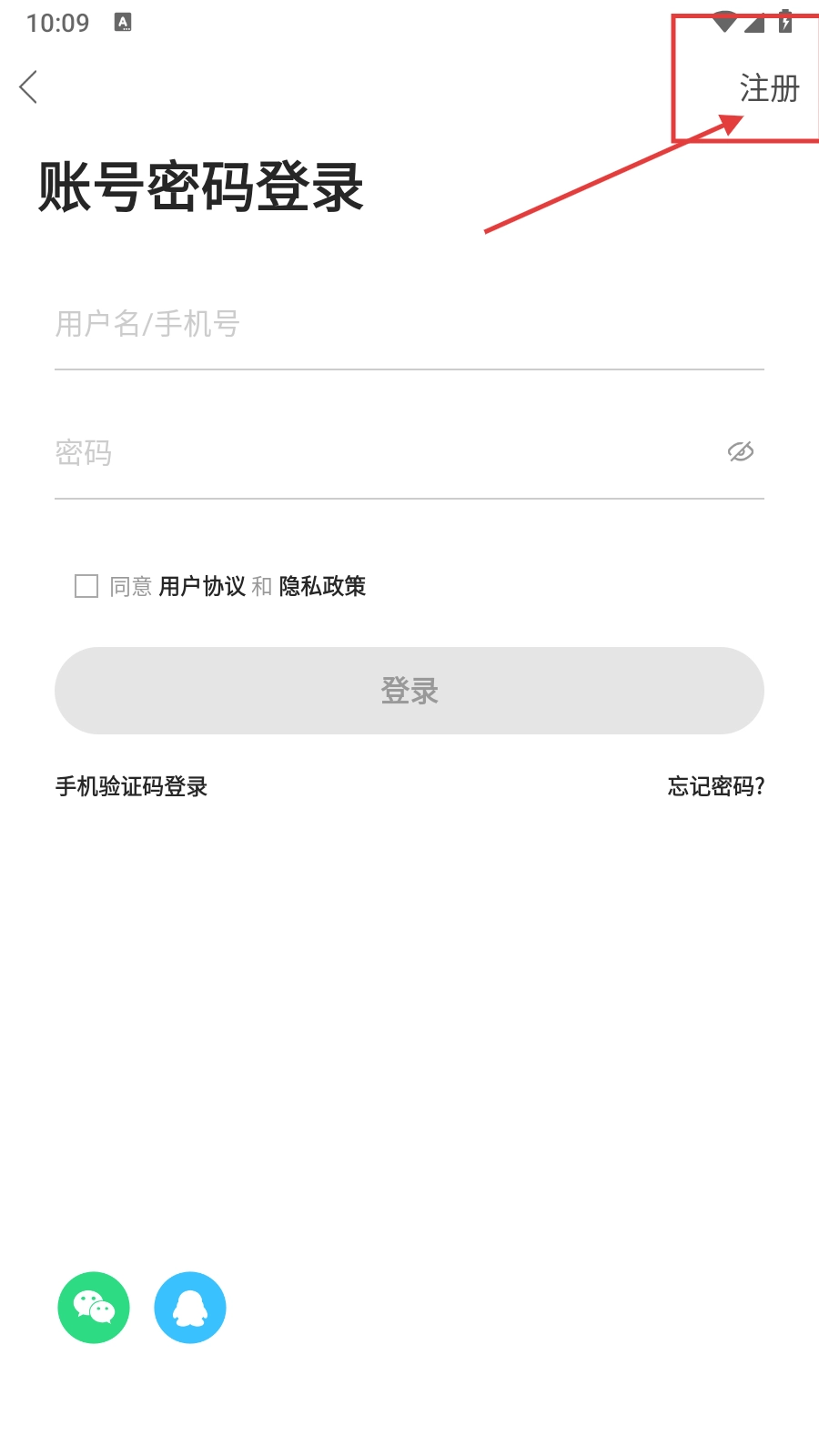Open the 用户协议 link

point(202,586)
